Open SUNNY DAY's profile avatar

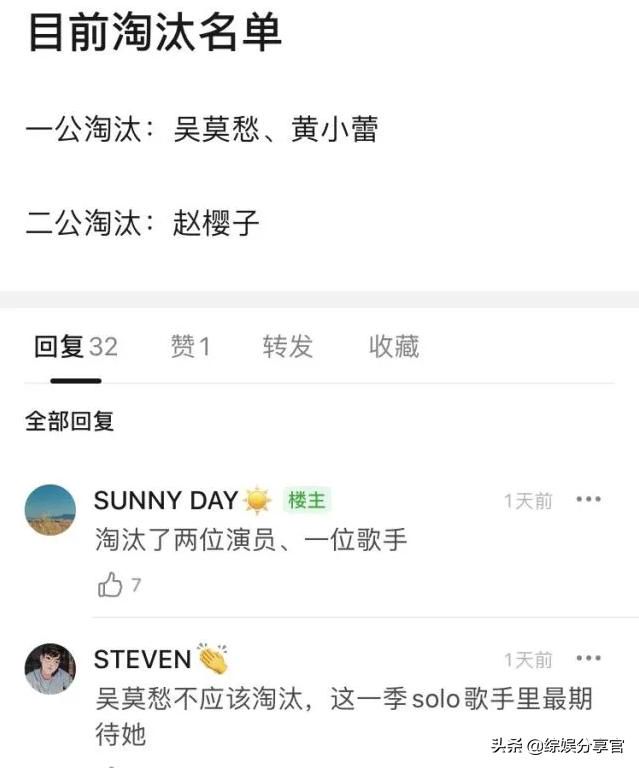point(50,510)
